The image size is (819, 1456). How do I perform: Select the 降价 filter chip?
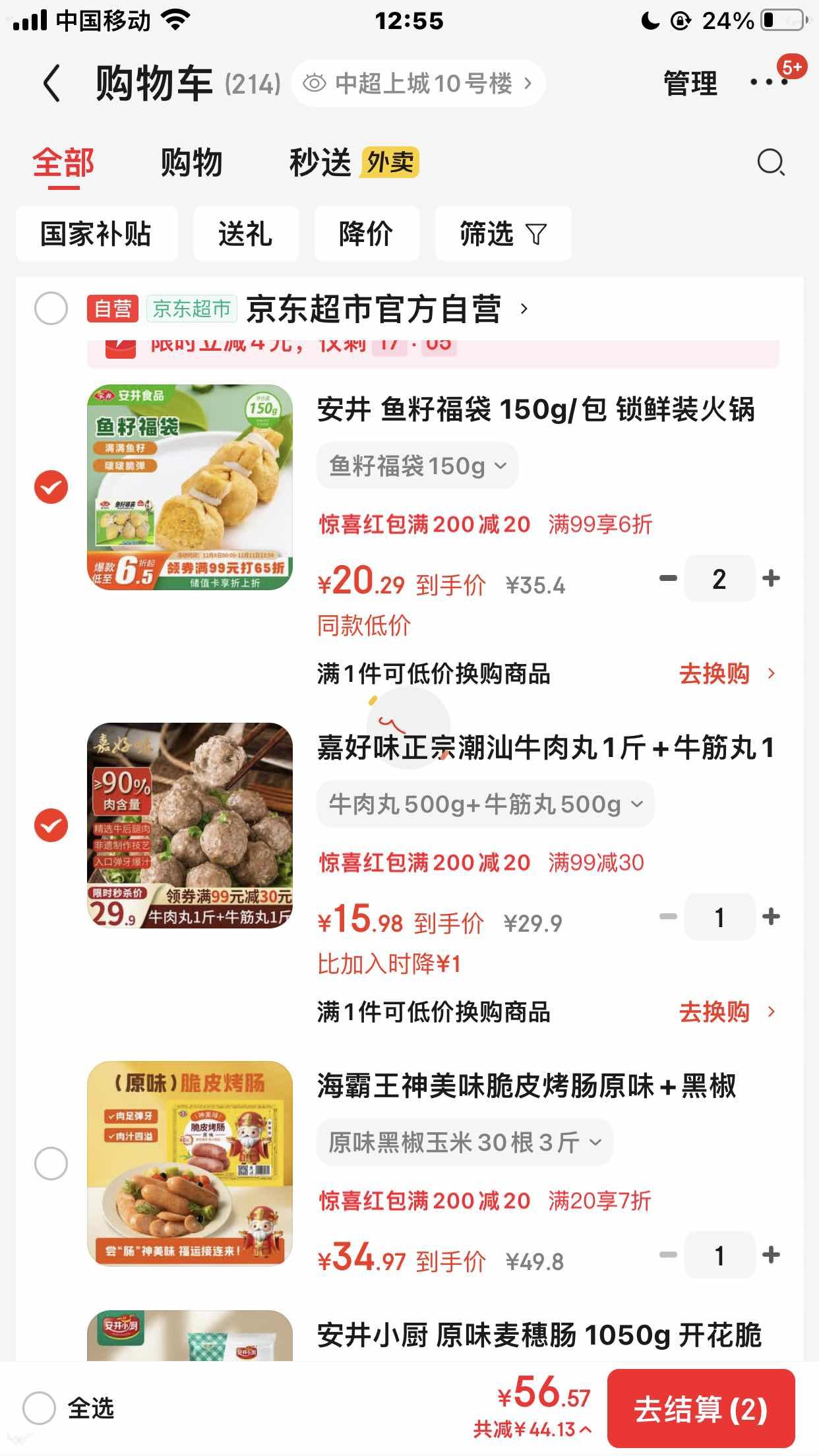click(x=366, y=233)
